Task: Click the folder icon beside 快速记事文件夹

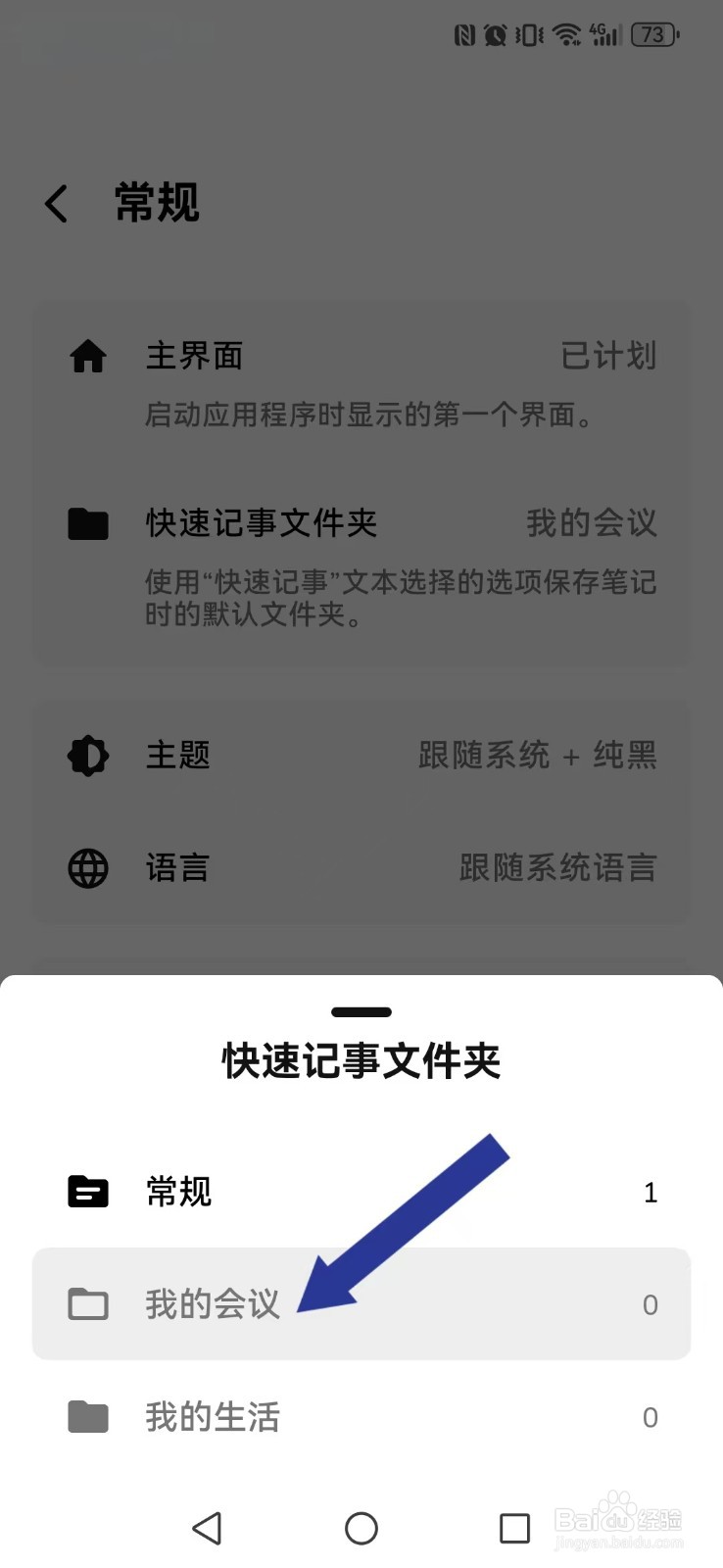Action: point(87,524)
